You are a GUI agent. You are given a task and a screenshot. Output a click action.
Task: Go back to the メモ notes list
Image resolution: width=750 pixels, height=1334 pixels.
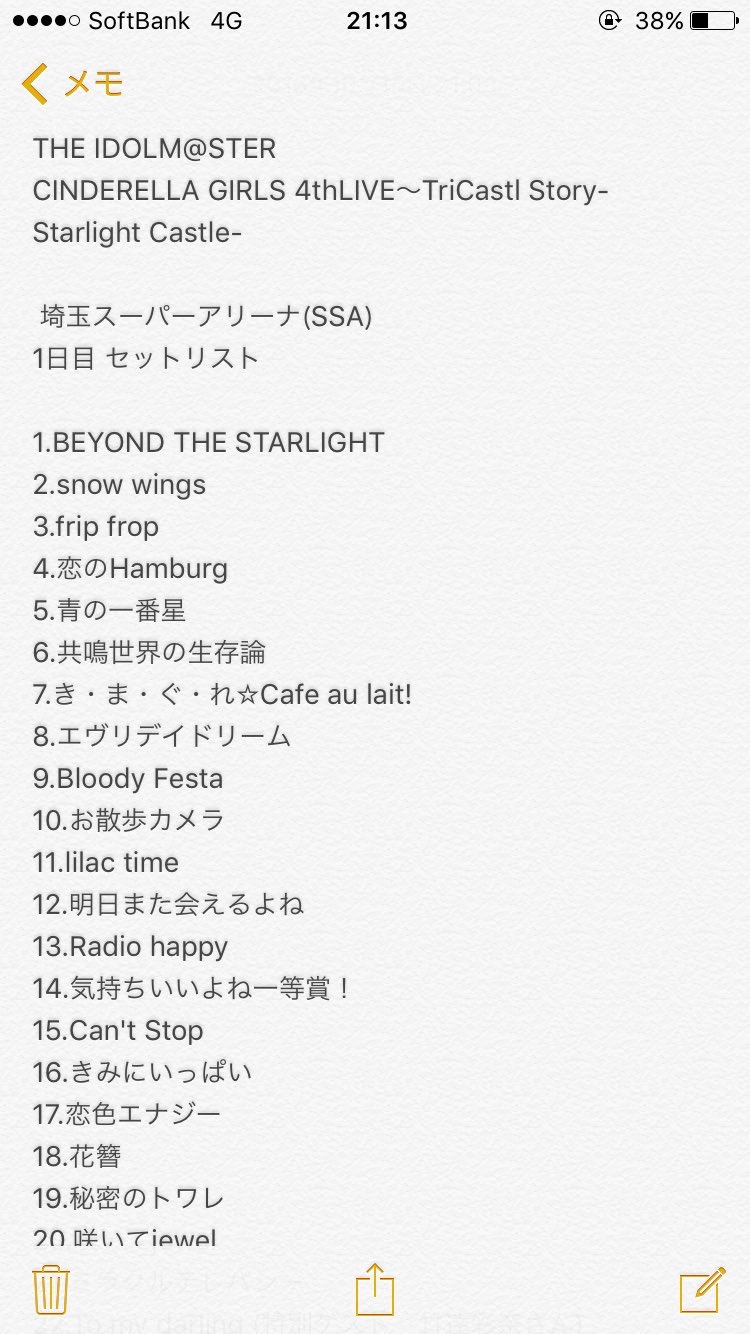(72, 84)
